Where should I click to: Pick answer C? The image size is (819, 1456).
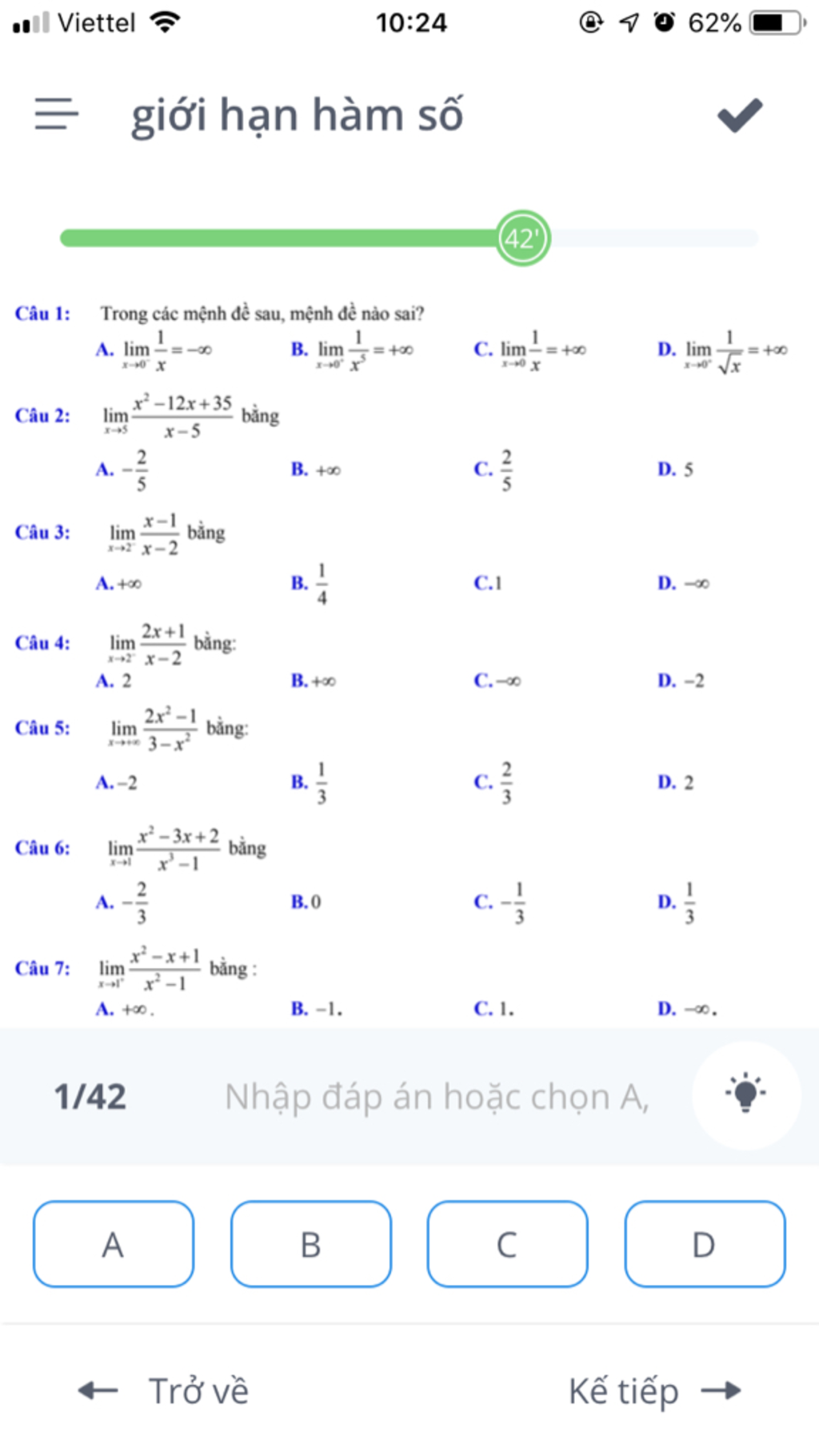(x=507, y=1244)
